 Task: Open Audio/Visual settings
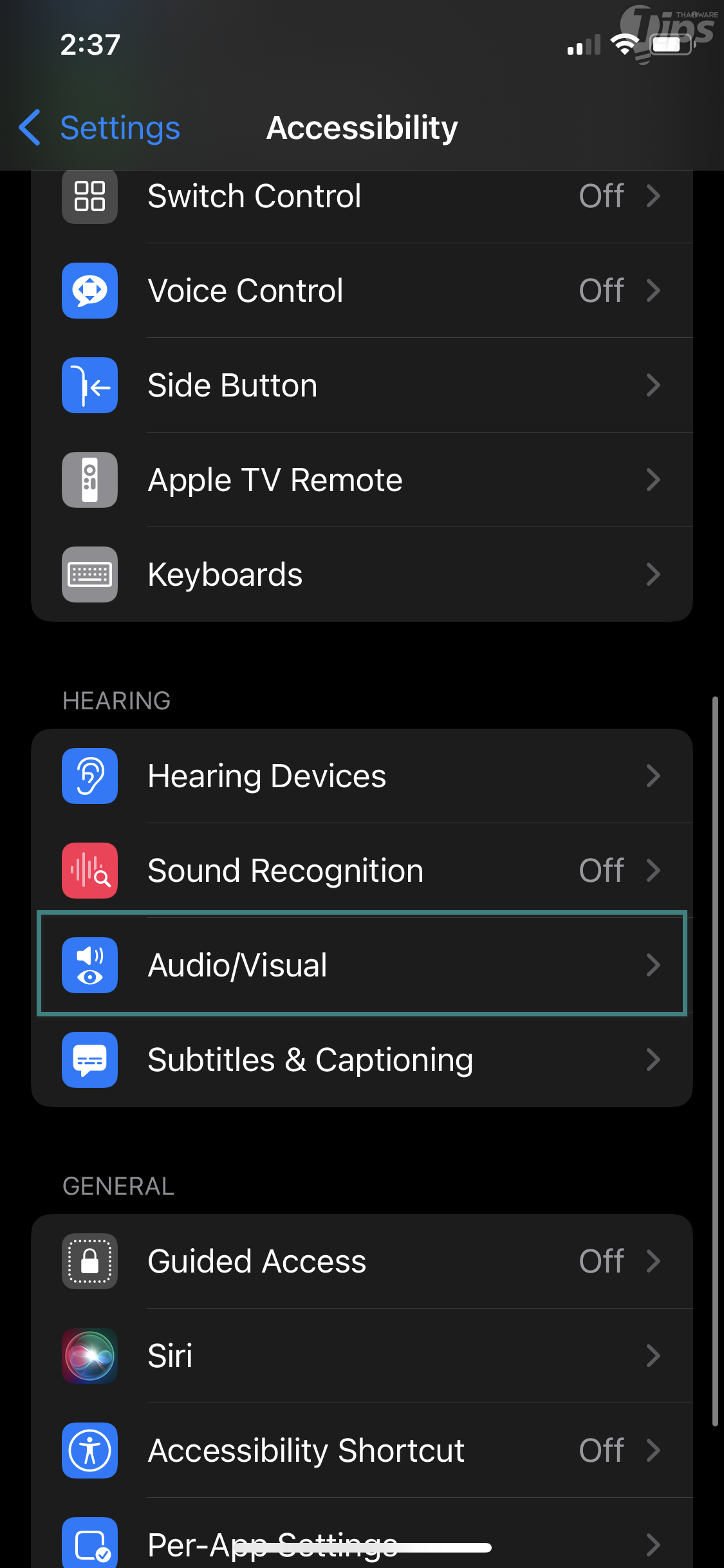pos(362,965)
